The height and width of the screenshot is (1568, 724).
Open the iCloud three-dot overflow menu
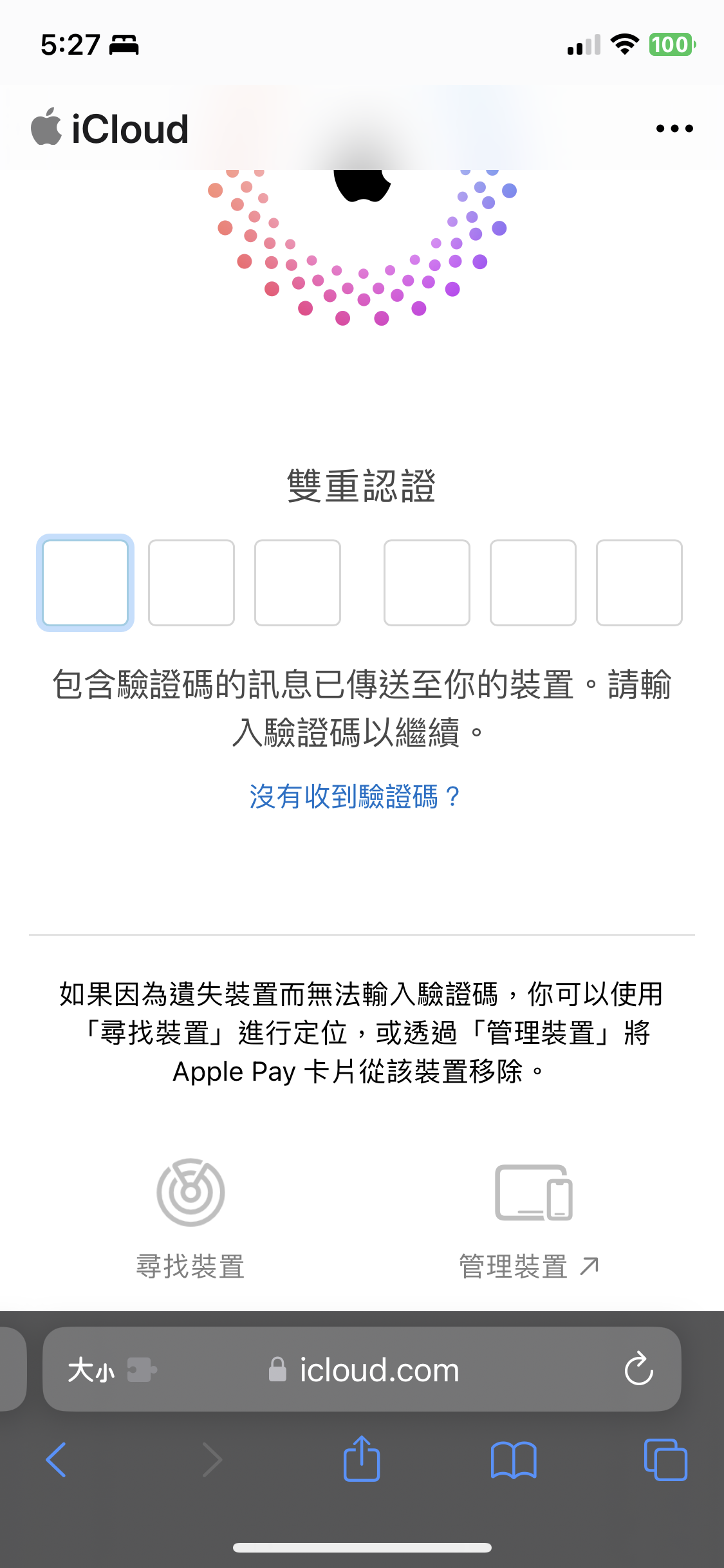[674, 129]
